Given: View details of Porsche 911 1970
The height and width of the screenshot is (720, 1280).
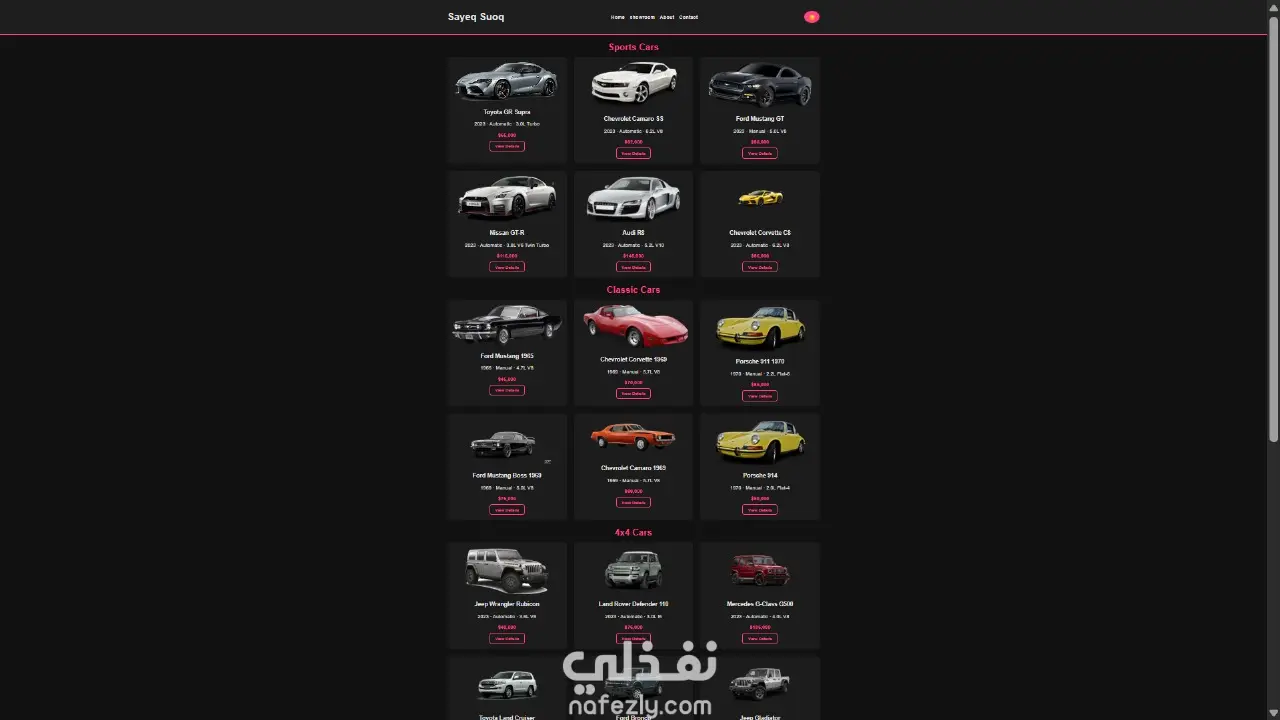Looking at the screenshot, I should pos(759,396).
